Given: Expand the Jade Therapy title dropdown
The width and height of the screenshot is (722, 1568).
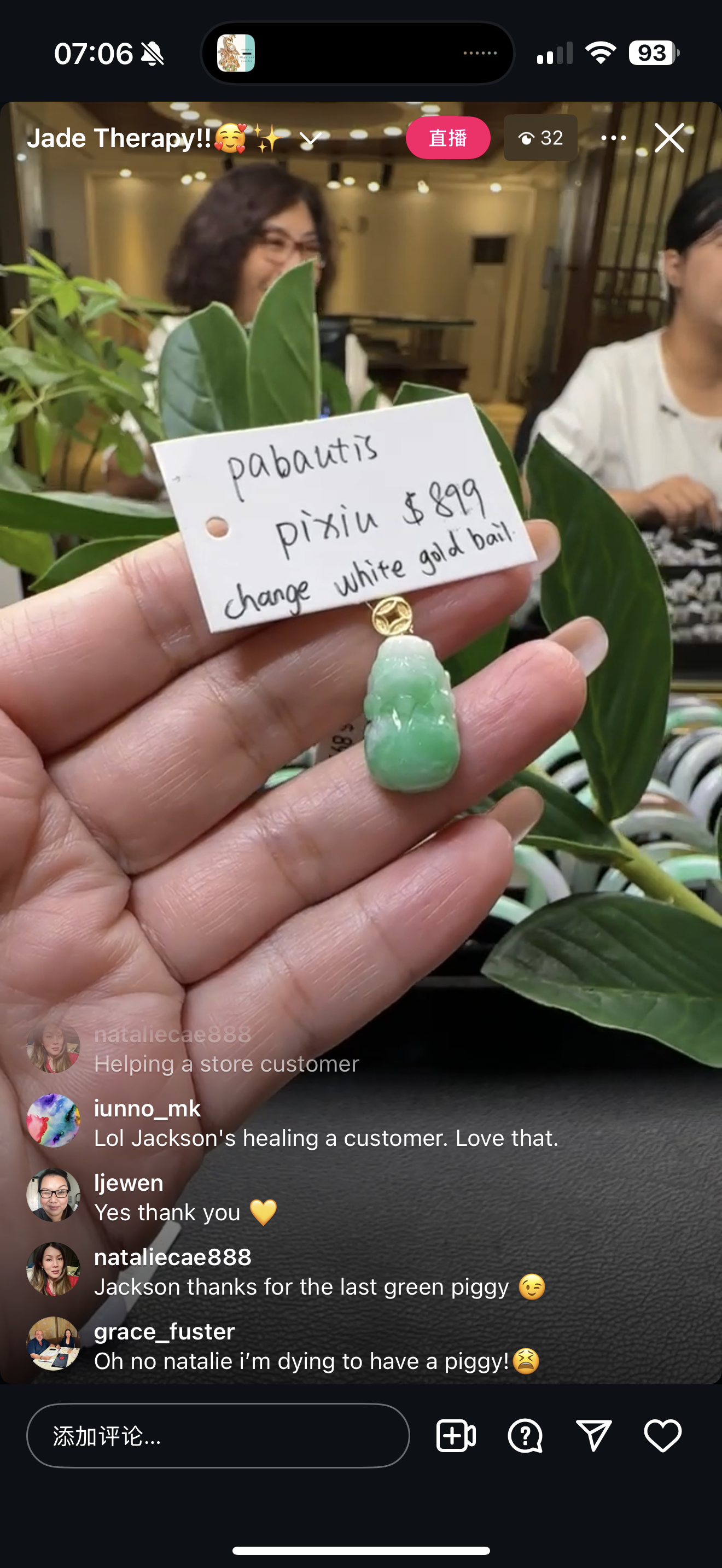Looking at the screenshot, I should point(311,140).
